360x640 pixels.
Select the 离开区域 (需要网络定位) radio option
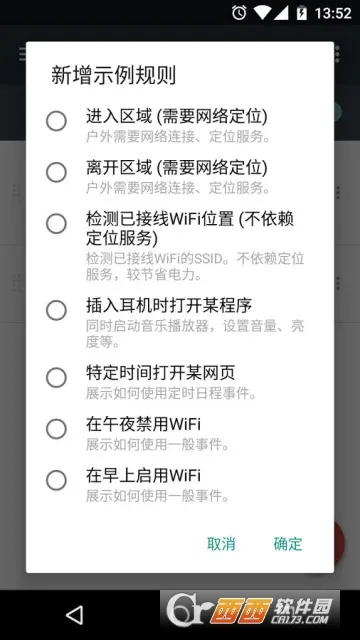click(56, 172)
